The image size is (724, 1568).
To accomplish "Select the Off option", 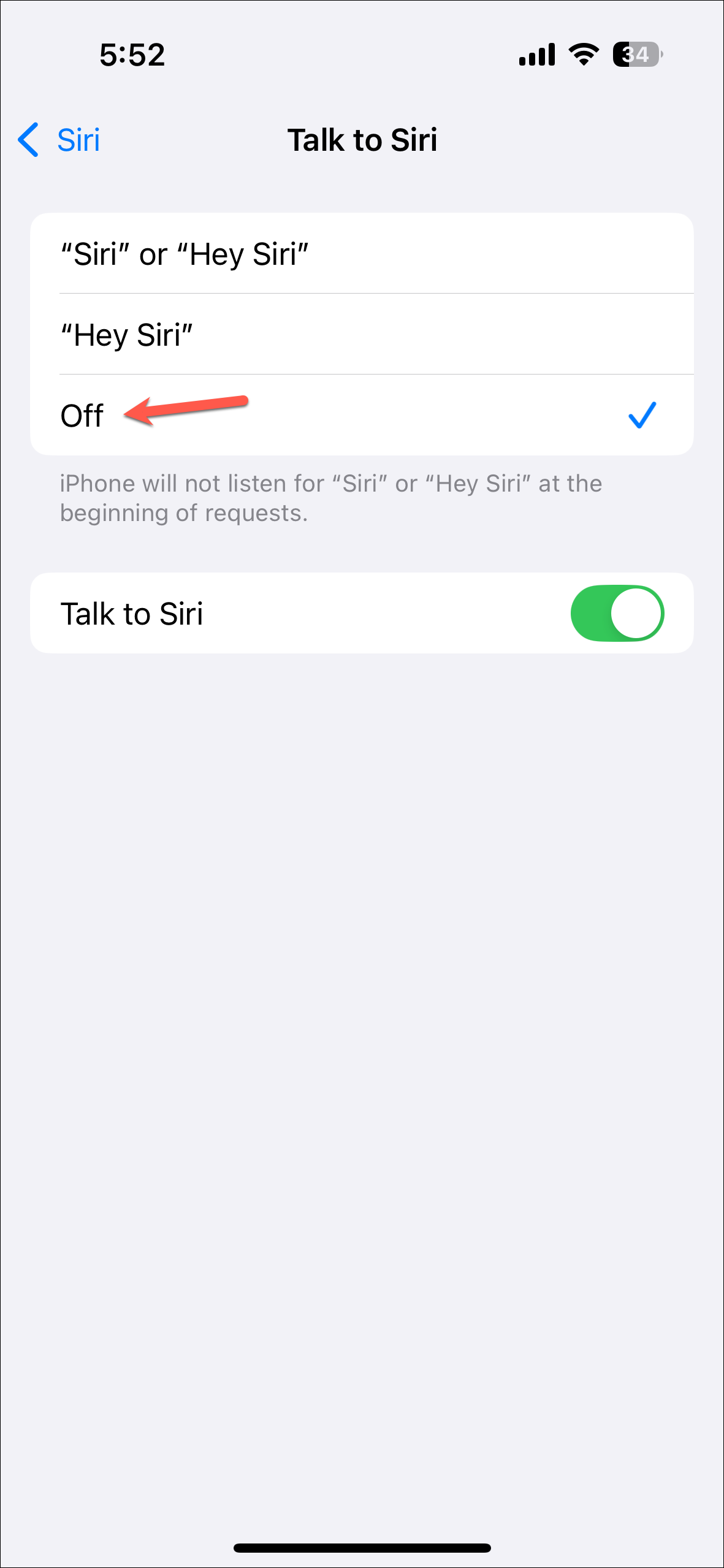I will (362, 416).
